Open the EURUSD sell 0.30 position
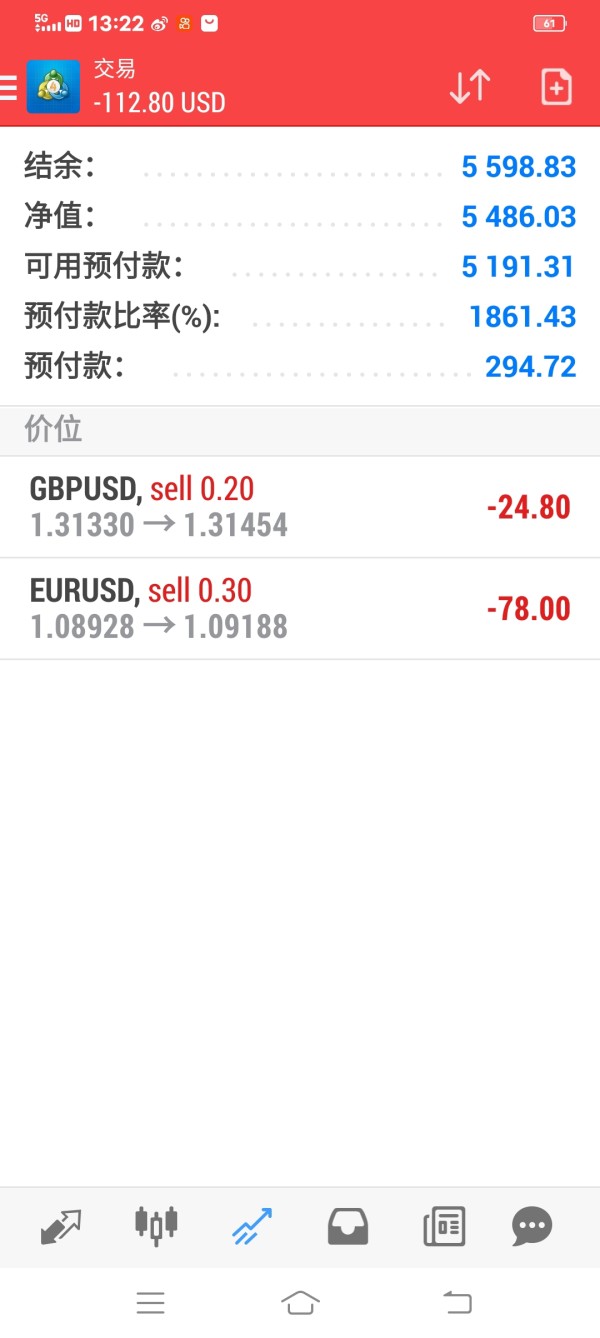 pos(300,609)
